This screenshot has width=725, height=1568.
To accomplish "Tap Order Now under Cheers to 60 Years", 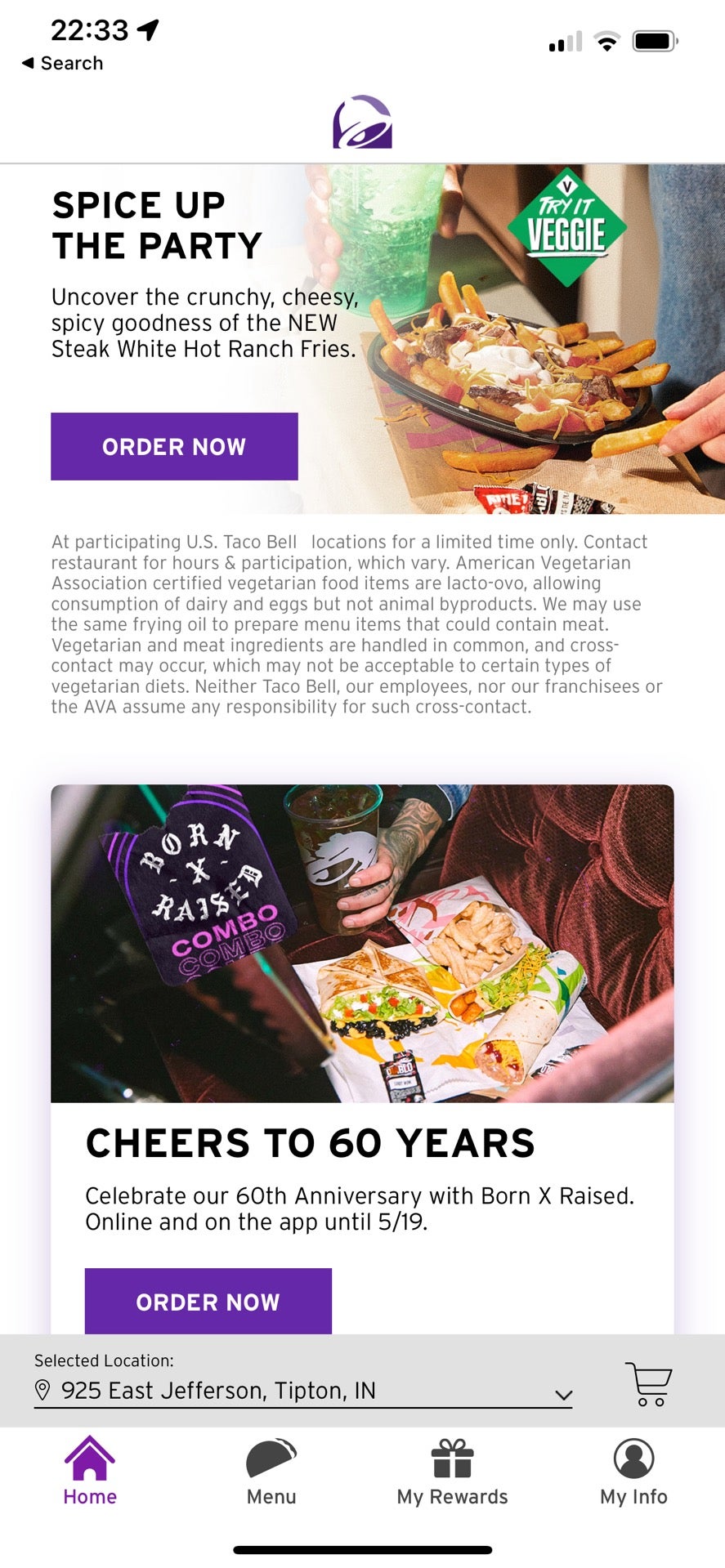I will click(x=208, y=1301).
